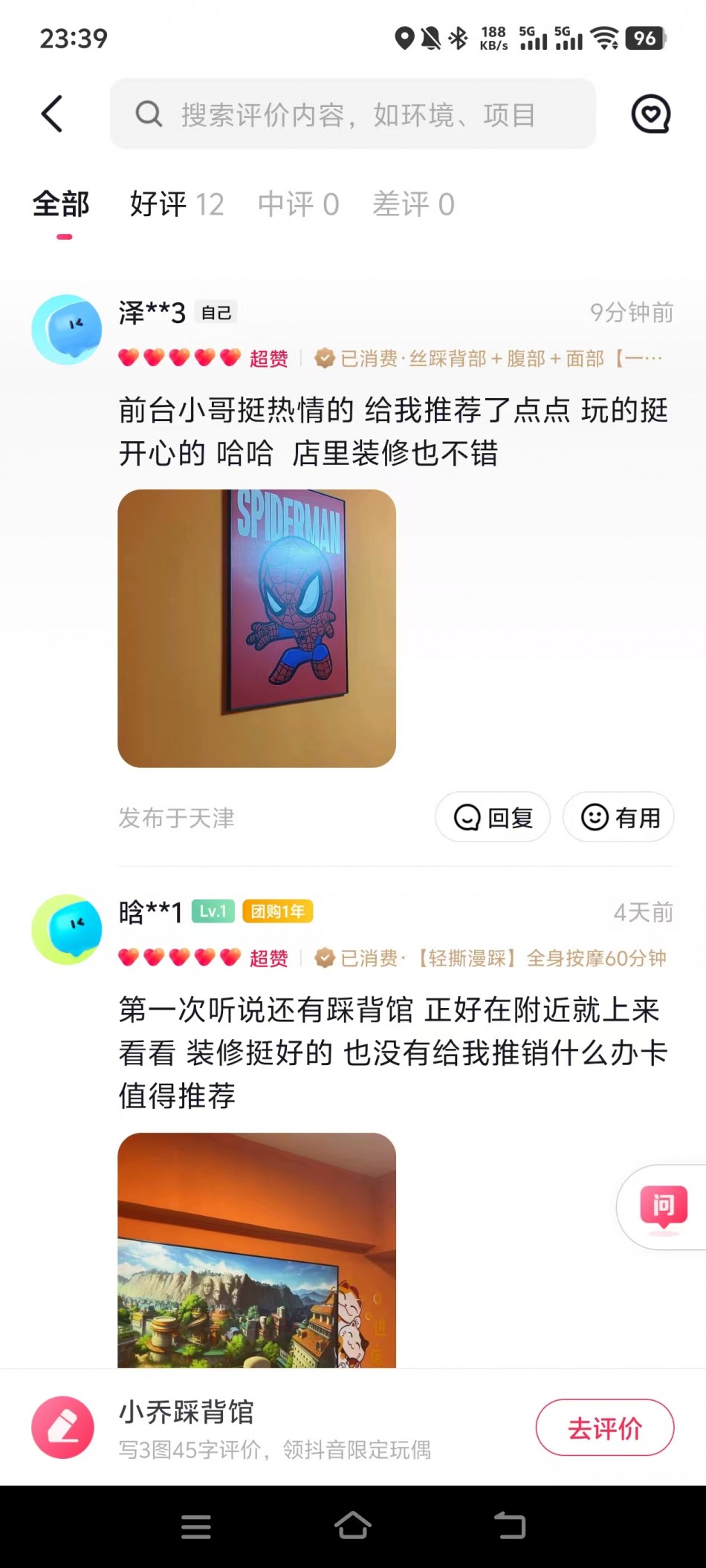Tap the review search box
This screenshot has height=1568, width=706.
point(353,114)
